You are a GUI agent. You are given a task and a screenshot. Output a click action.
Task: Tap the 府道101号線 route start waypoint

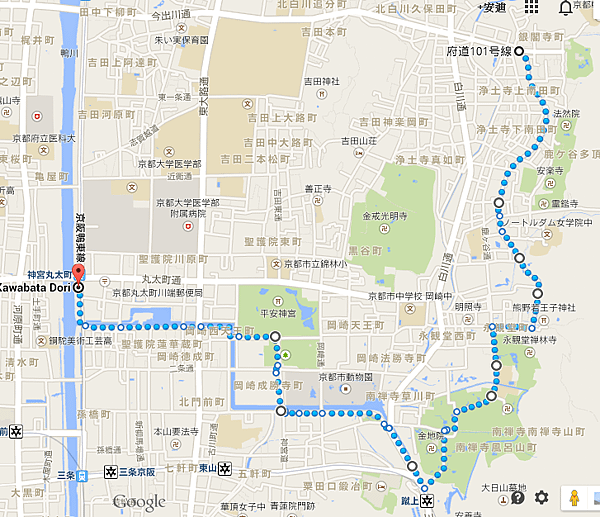pyautogui.click(x=519, y=50)
